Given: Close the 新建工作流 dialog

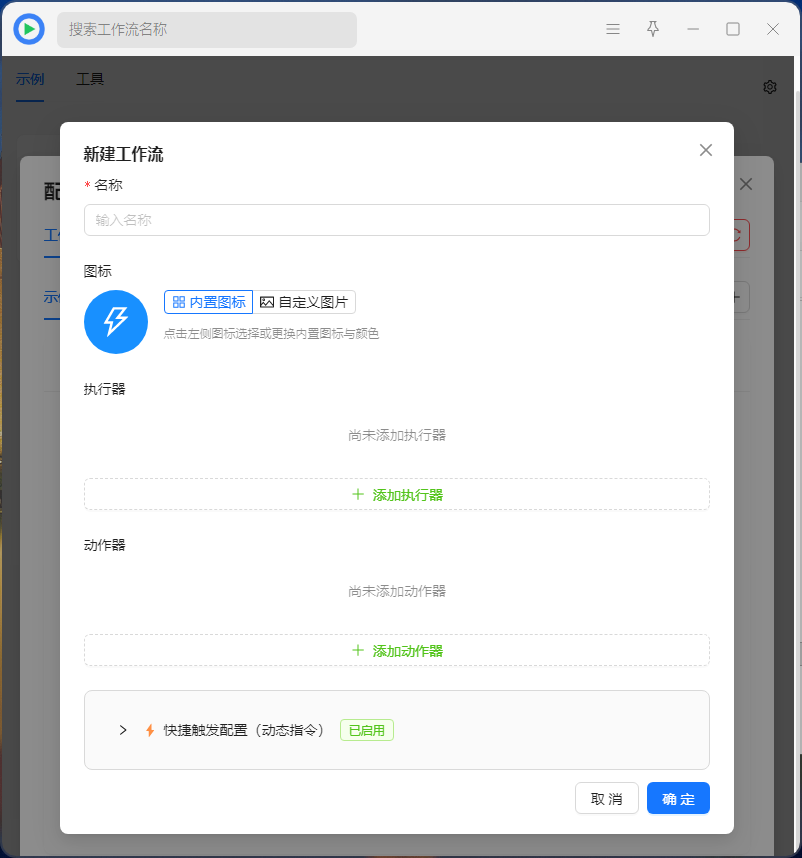Looking at the screenshot, I should (x=705, y=150).
